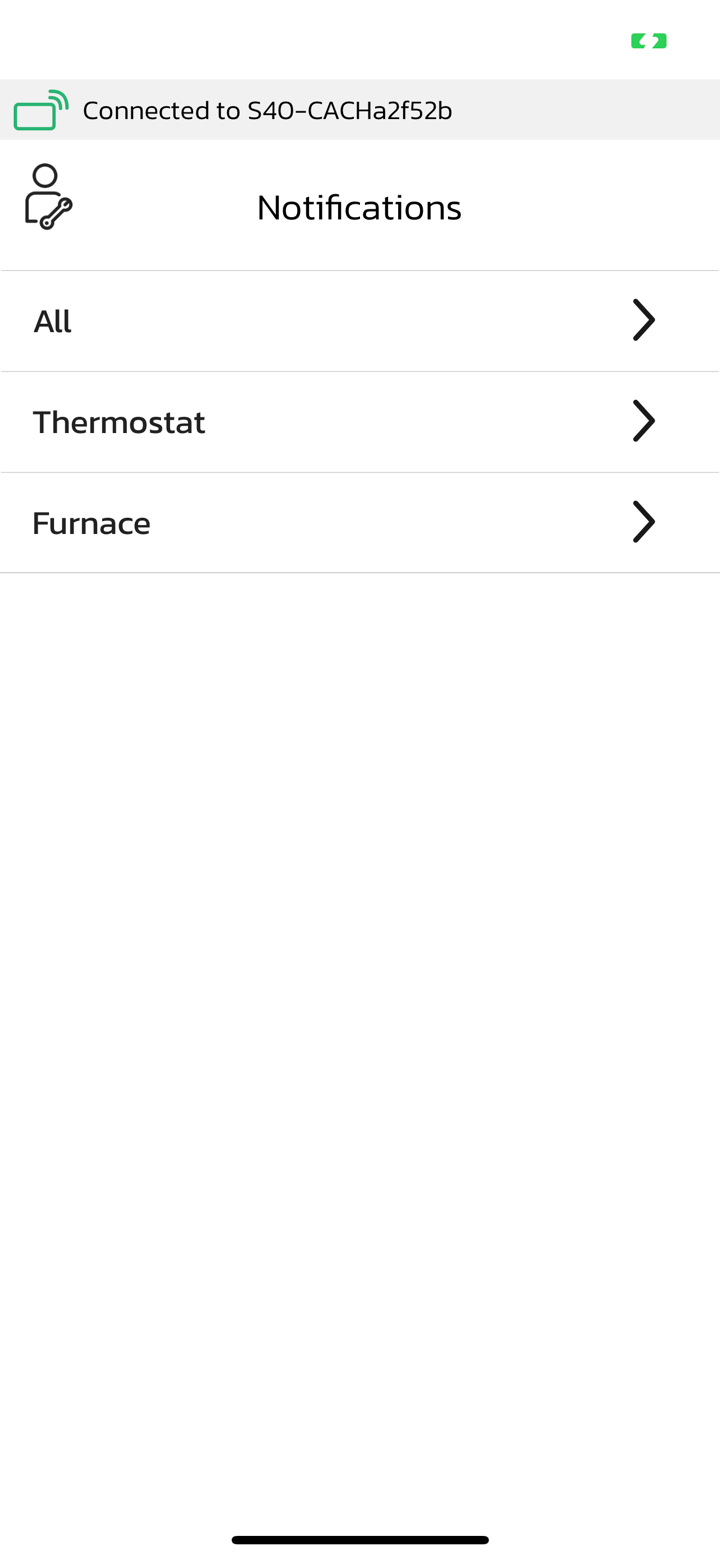
Task: Open Thermostat notifications via its chevron
Action: click(643, 421)
